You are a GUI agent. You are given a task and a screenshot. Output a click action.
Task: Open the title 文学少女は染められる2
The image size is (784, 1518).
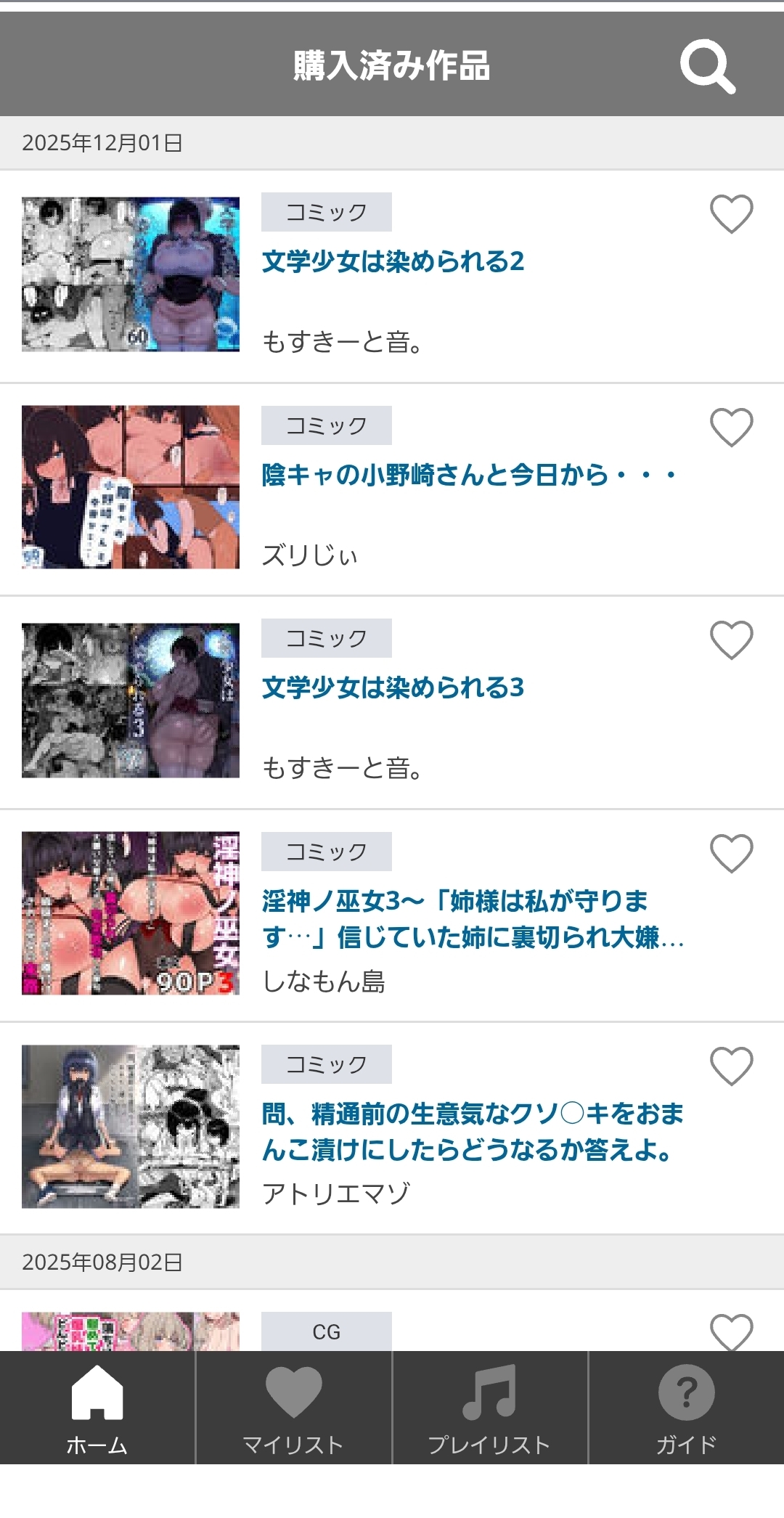(x=393, y=261)
